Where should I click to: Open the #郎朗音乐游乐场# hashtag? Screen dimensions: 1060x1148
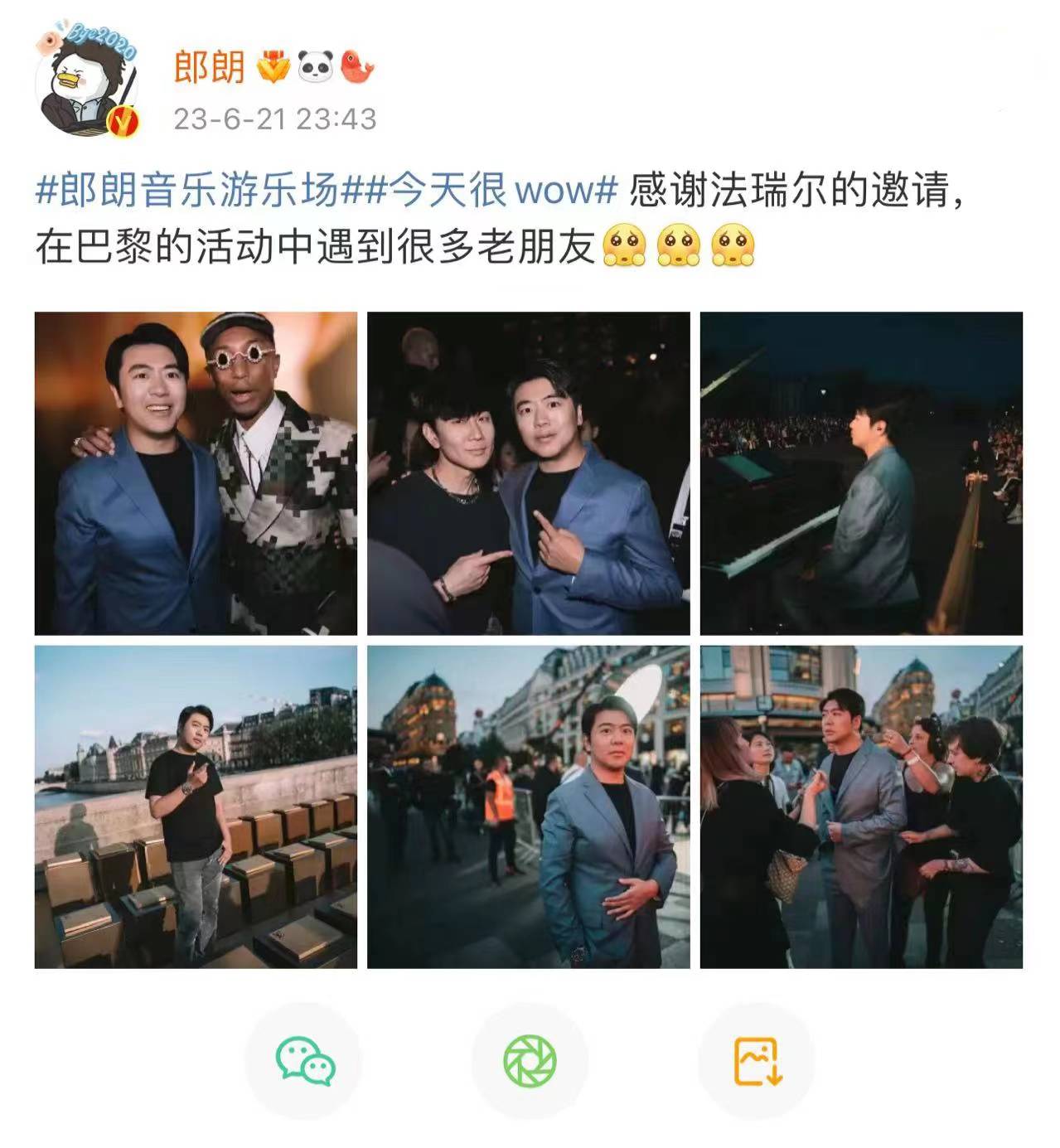(188, 191)
